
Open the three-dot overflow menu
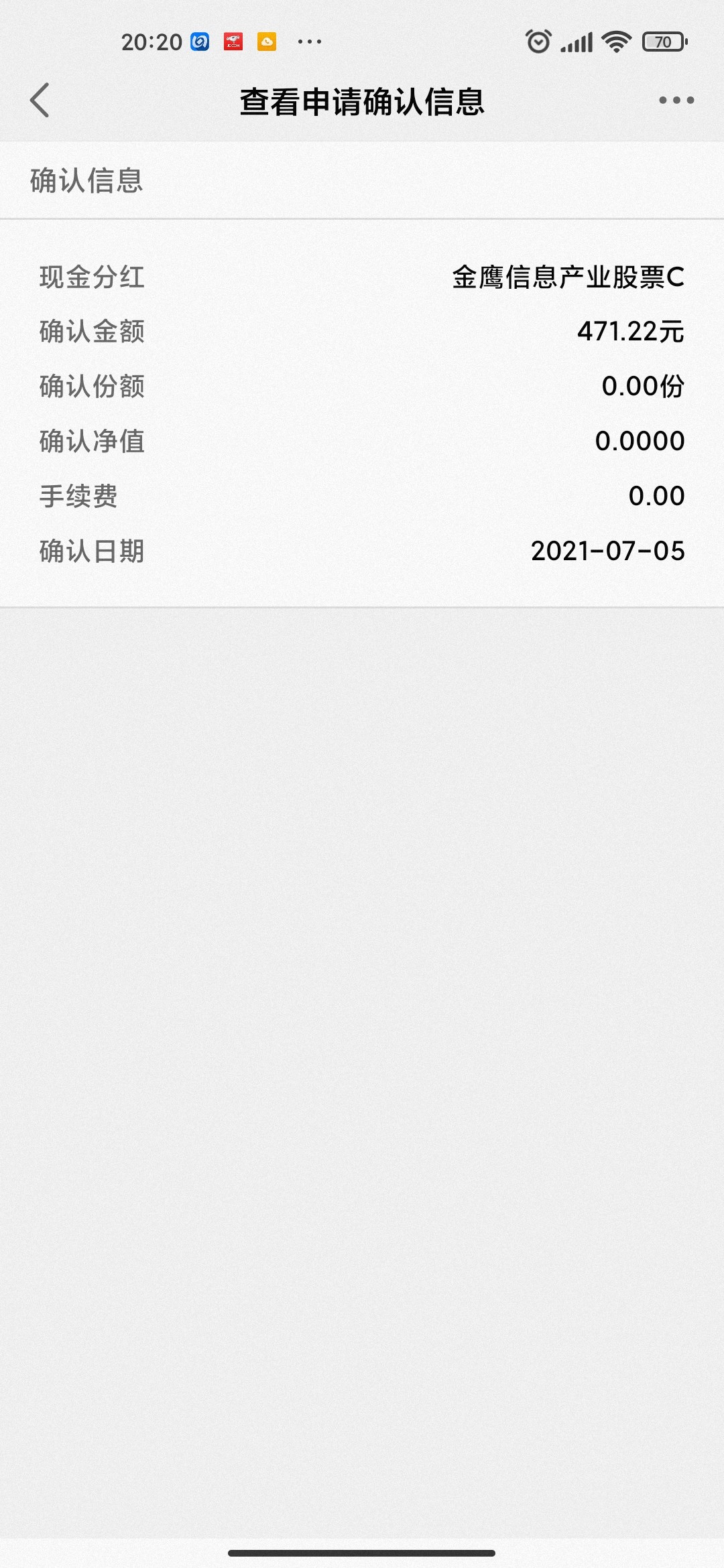coord(676,101)
